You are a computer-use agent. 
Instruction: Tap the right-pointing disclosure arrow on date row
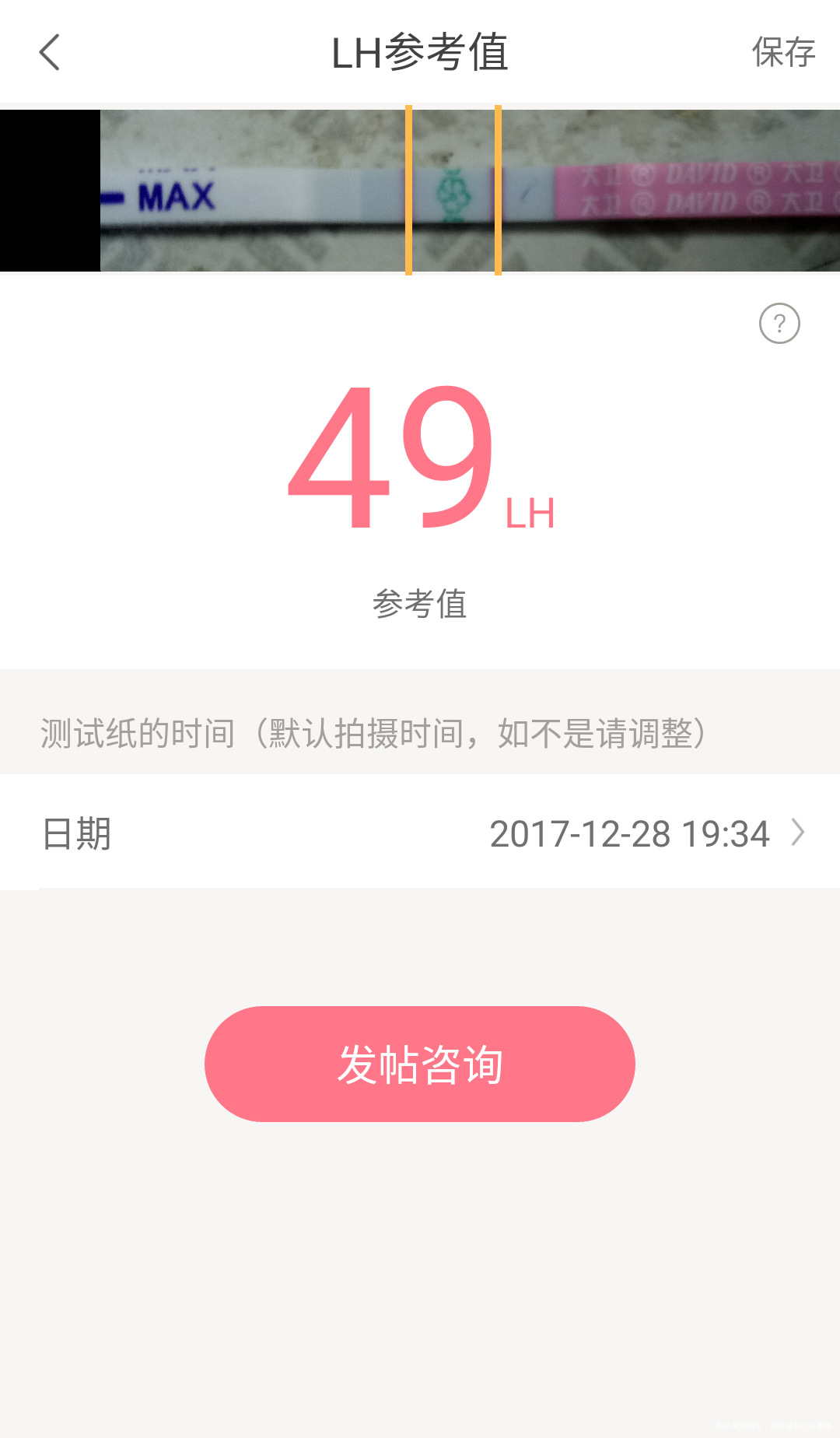(796, 833)
